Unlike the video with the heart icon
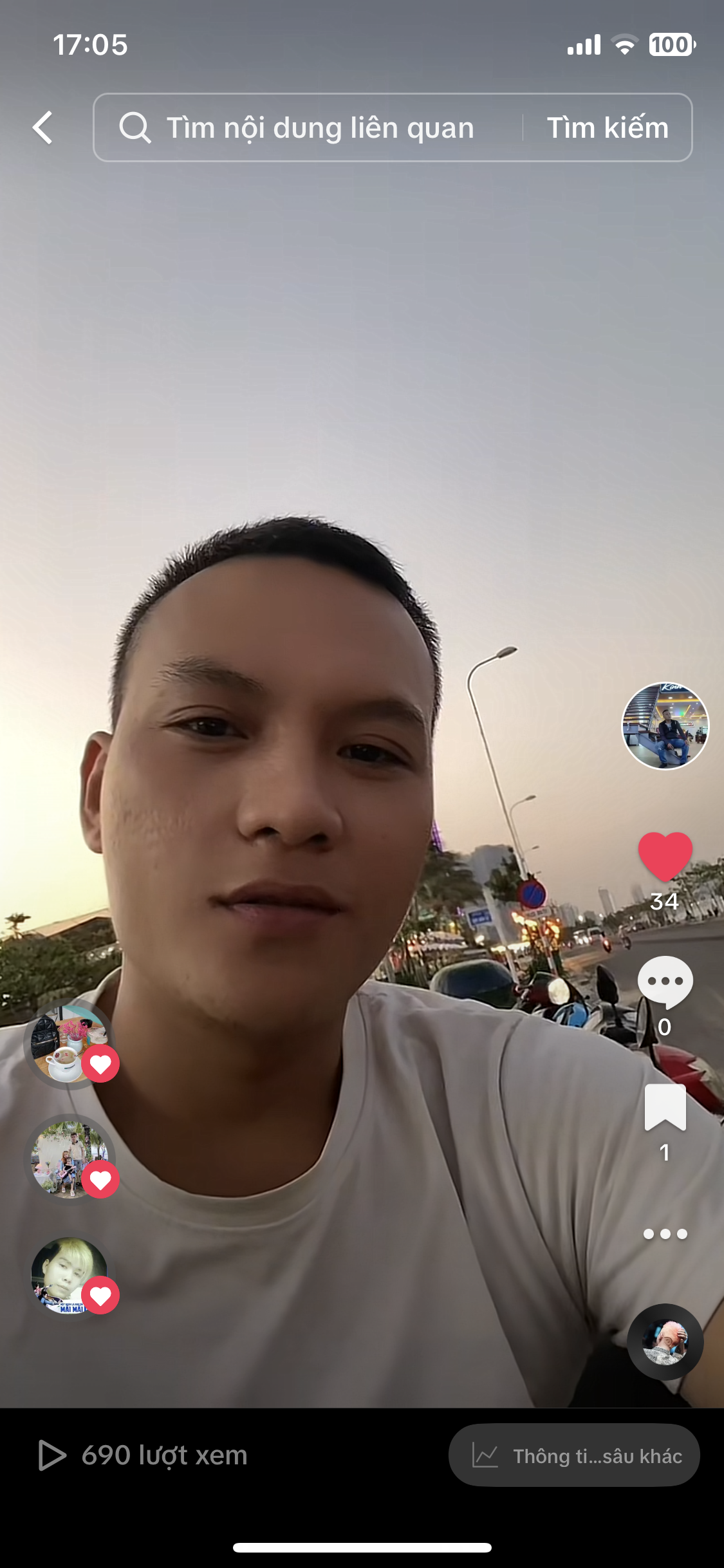The height and width of the screenshot is (1568, 724). click(665, 856)
